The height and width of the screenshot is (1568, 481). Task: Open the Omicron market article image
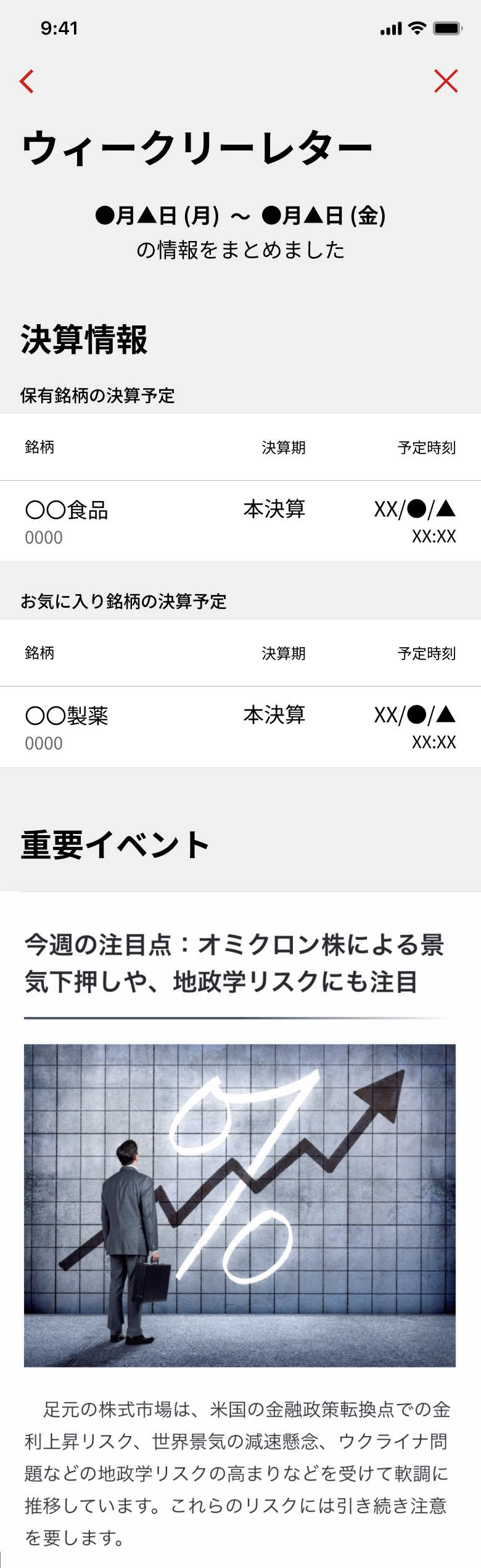point(240,1206)
